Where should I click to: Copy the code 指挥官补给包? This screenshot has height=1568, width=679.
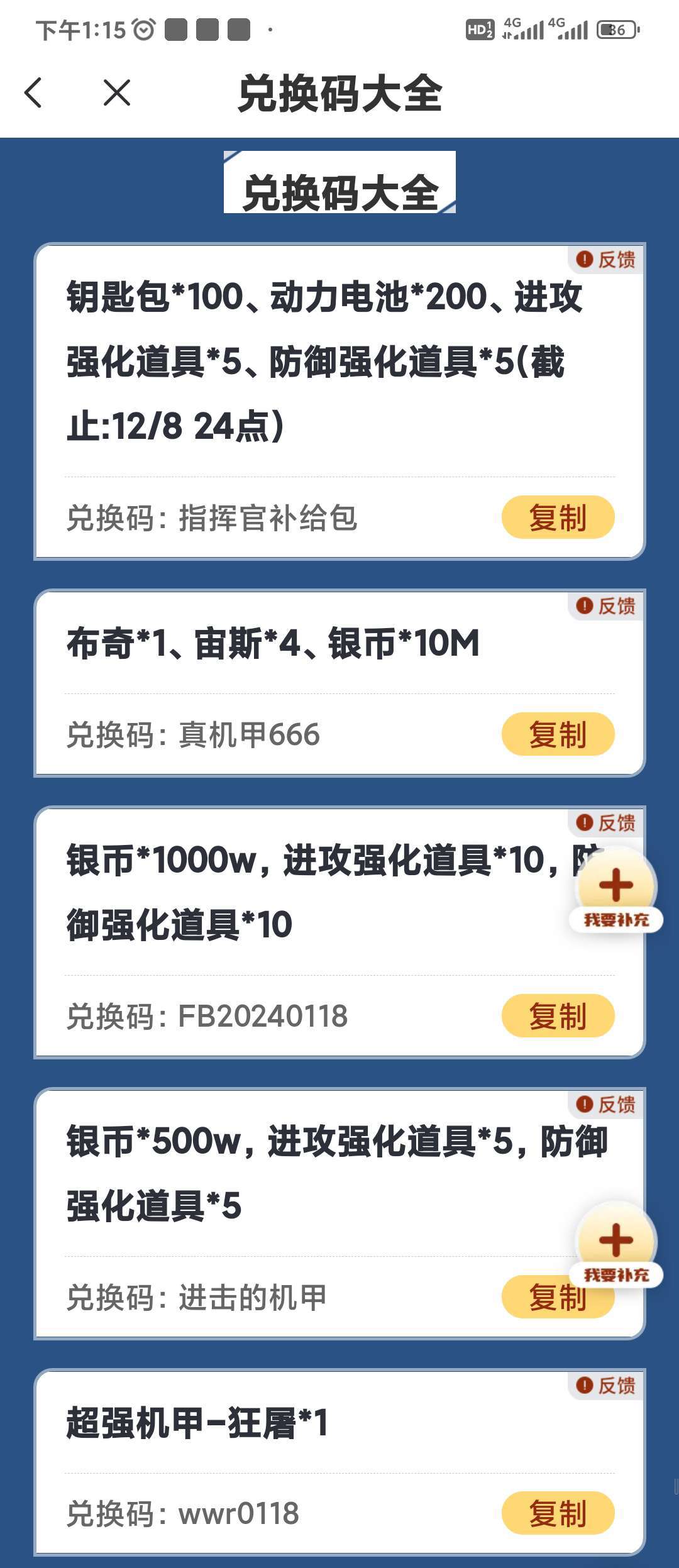pos(558,517)
